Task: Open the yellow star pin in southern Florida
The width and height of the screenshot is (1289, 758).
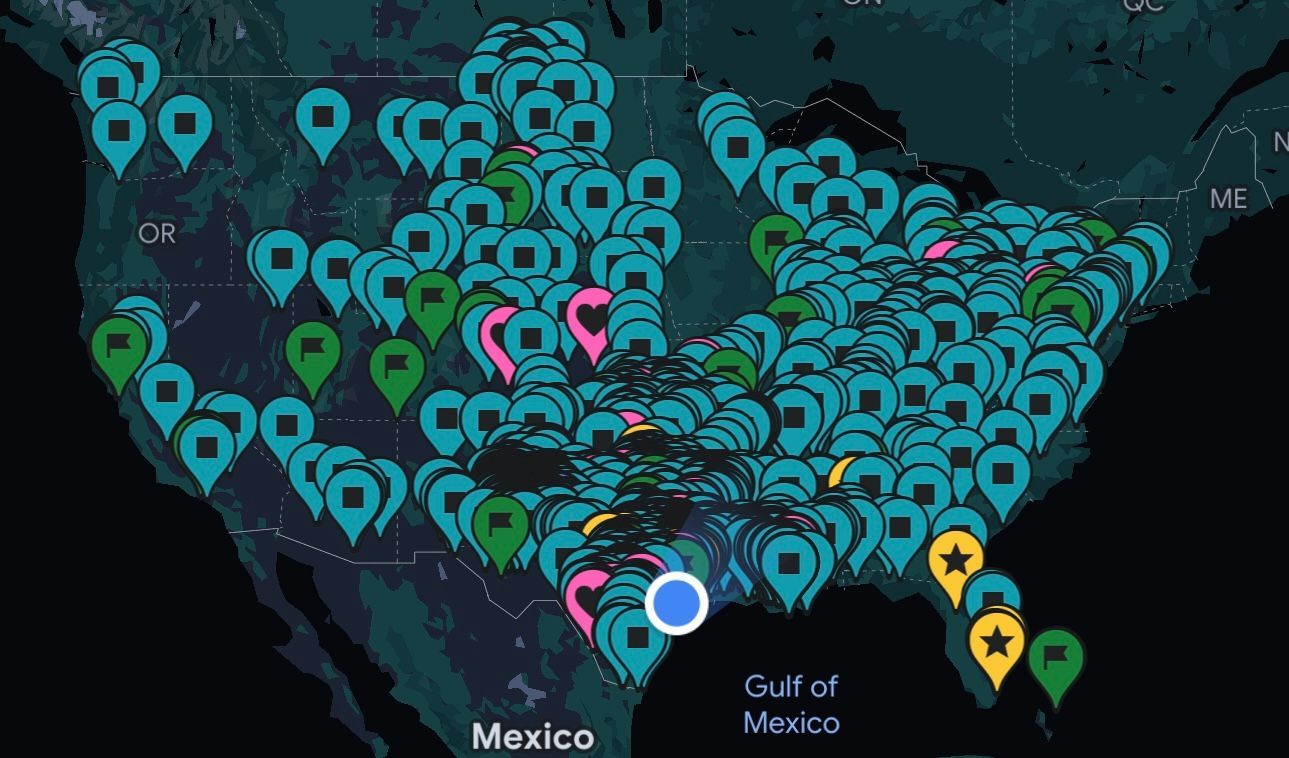Action: (x=997, y=642)
